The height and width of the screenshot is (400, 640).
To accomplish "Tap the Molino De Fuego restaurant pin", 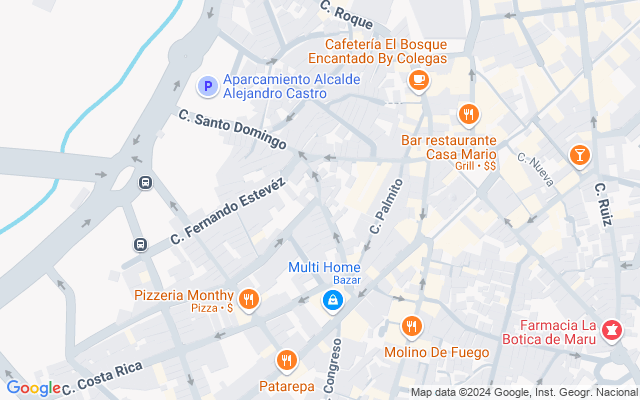I will point(411,326).
